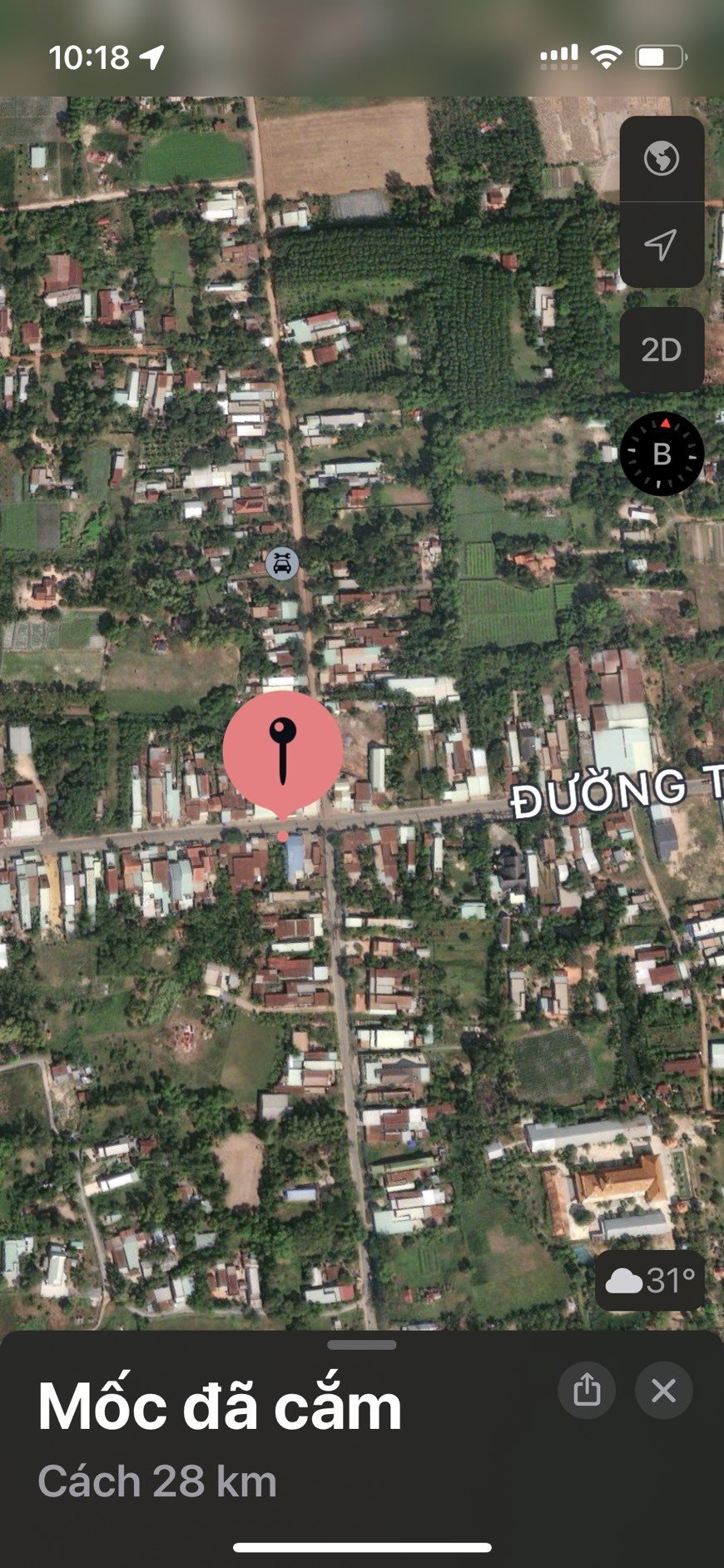The width and height of the screenshot is (724, 1568).
Task: Expand the pin card grabber handle
Action: coord(362,1345)
